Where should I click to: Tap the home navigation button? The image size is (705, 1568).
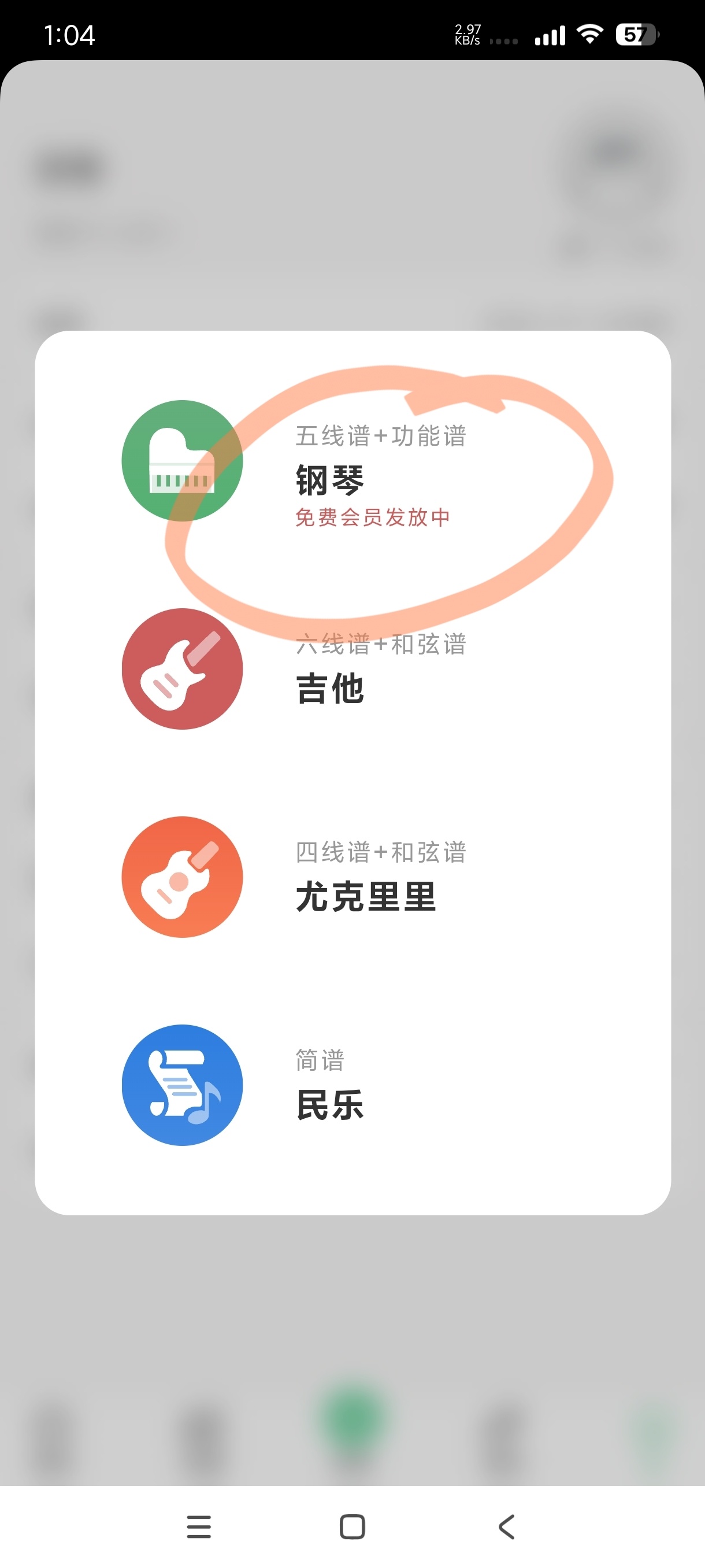352,1526
